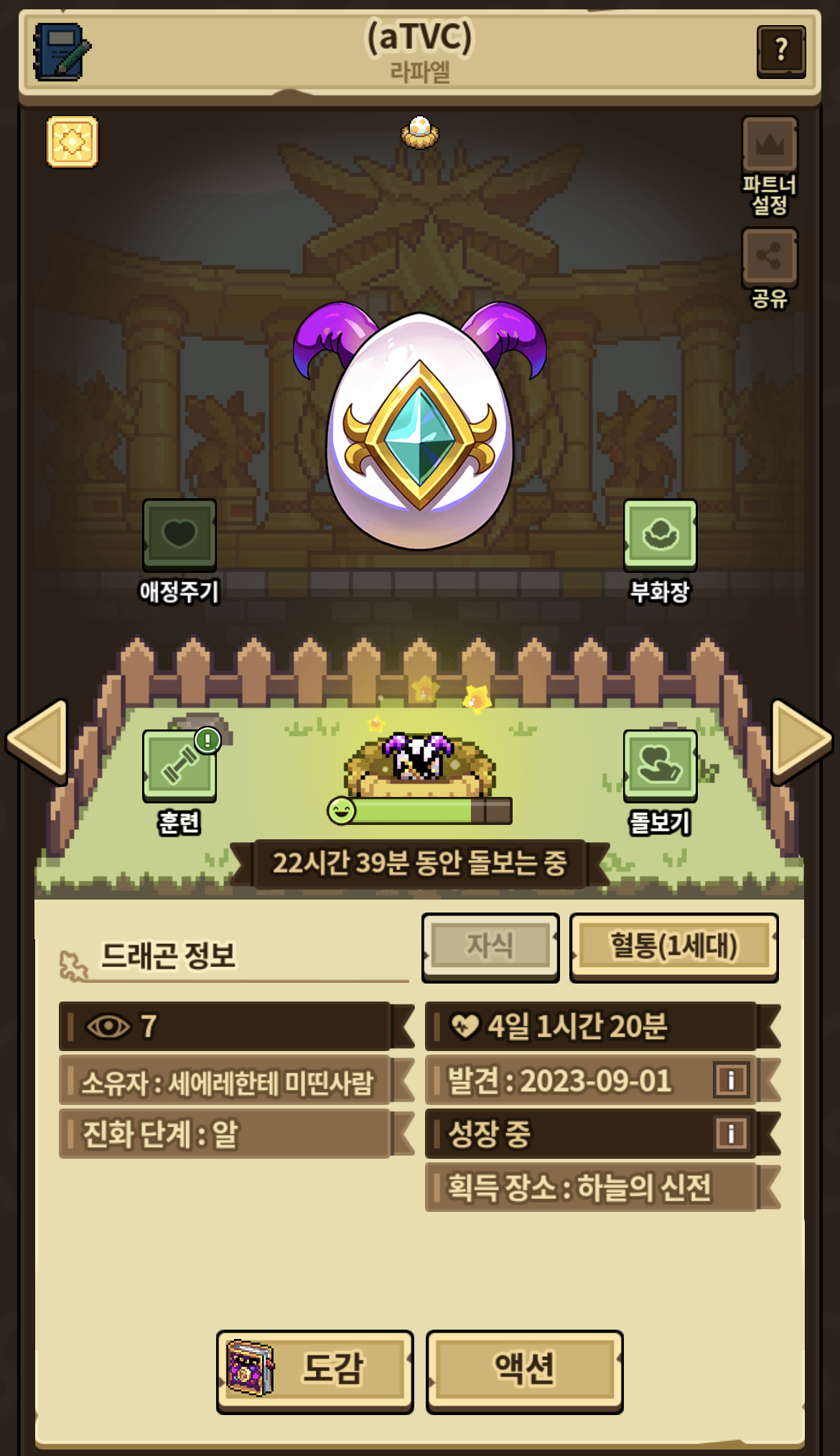The image size is (840, 1456).
Task: Open the info icon beside 발견 date
Action: pyautogui.click(x=732, y=1080)
